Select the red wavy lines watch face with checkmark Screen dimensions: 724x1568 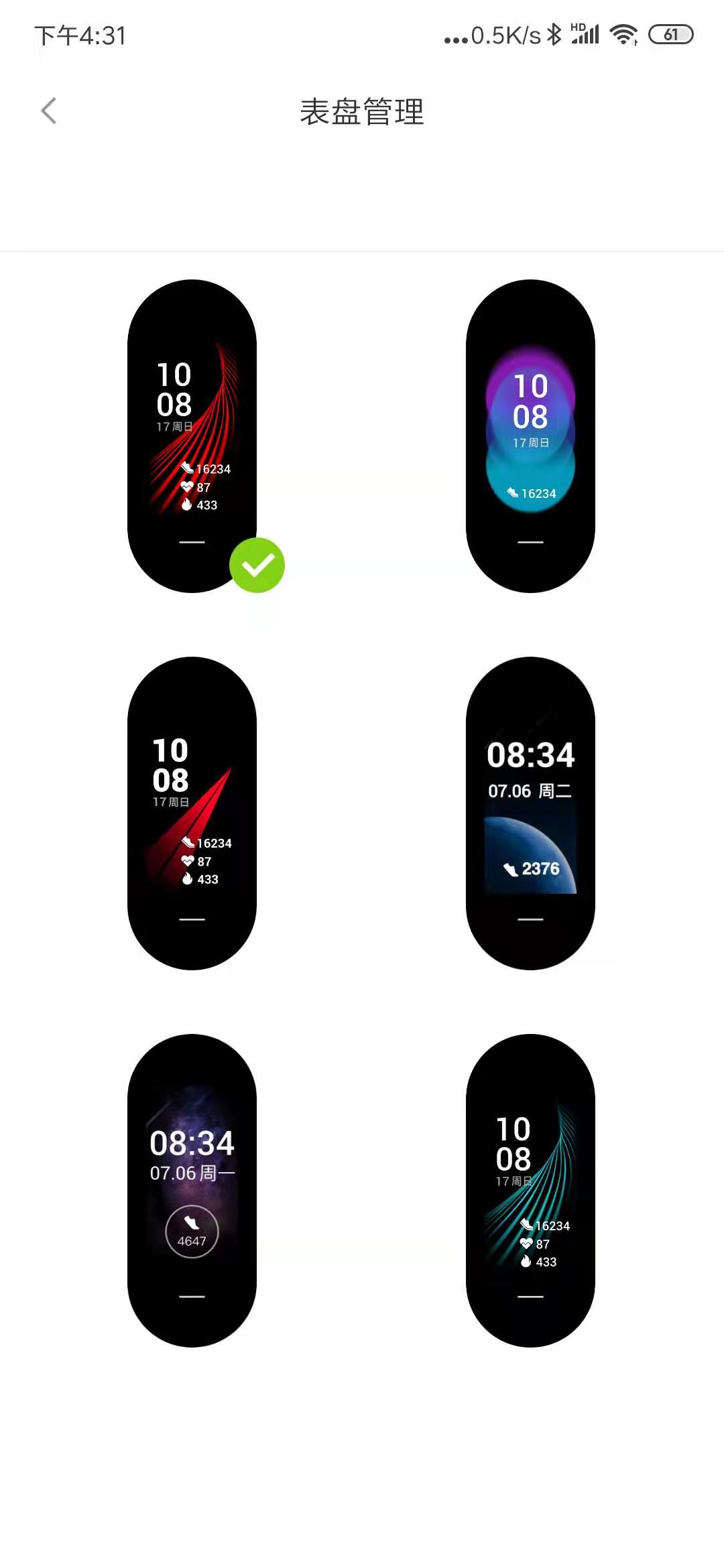[x=192, y=436]
